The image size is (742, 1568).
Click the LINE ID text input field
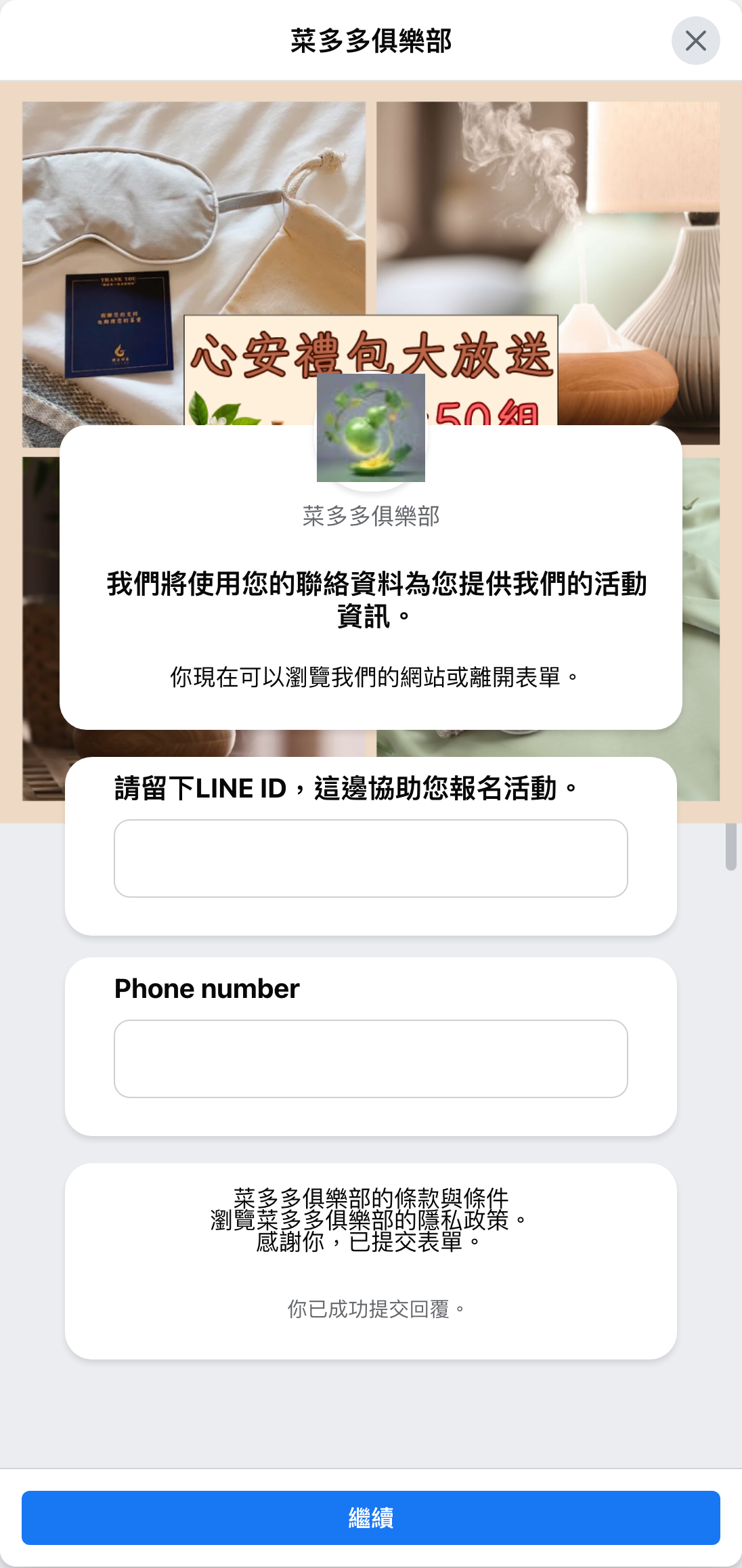371,858
